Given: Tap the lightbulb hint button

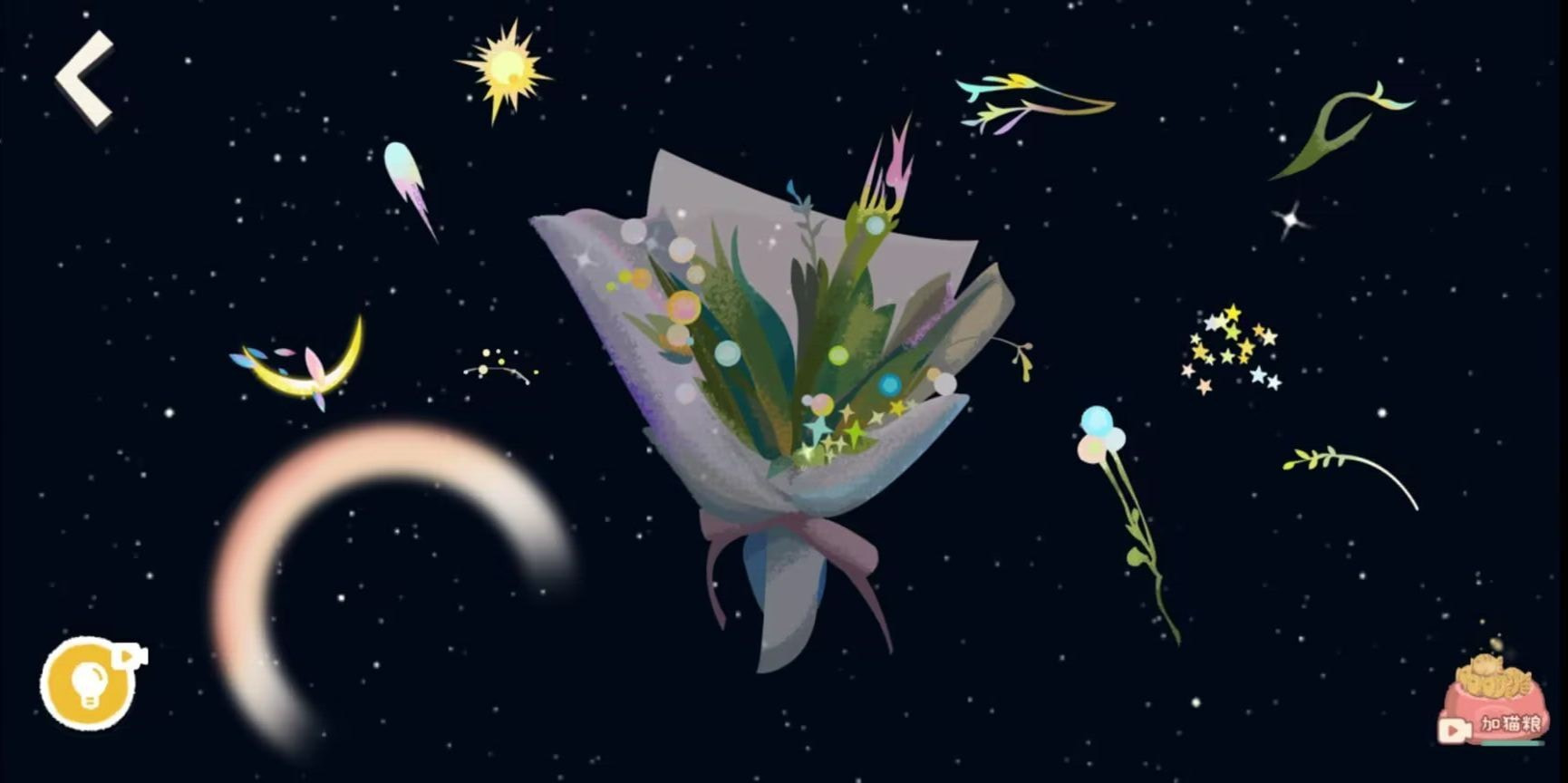Looking at the screenshot, I should coord(89,684).
